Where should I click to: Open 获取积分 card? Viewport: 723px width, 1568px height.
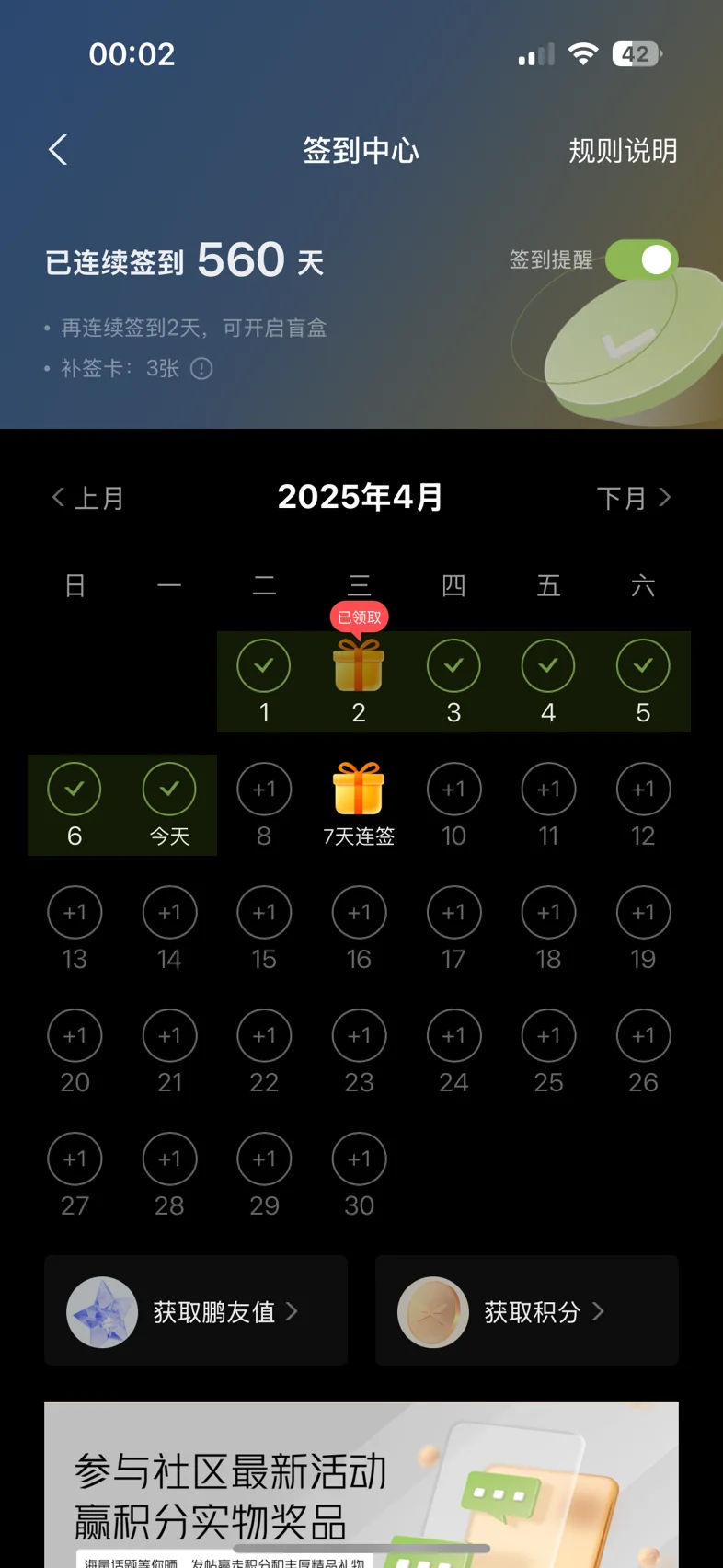(x=526, y=1311)
